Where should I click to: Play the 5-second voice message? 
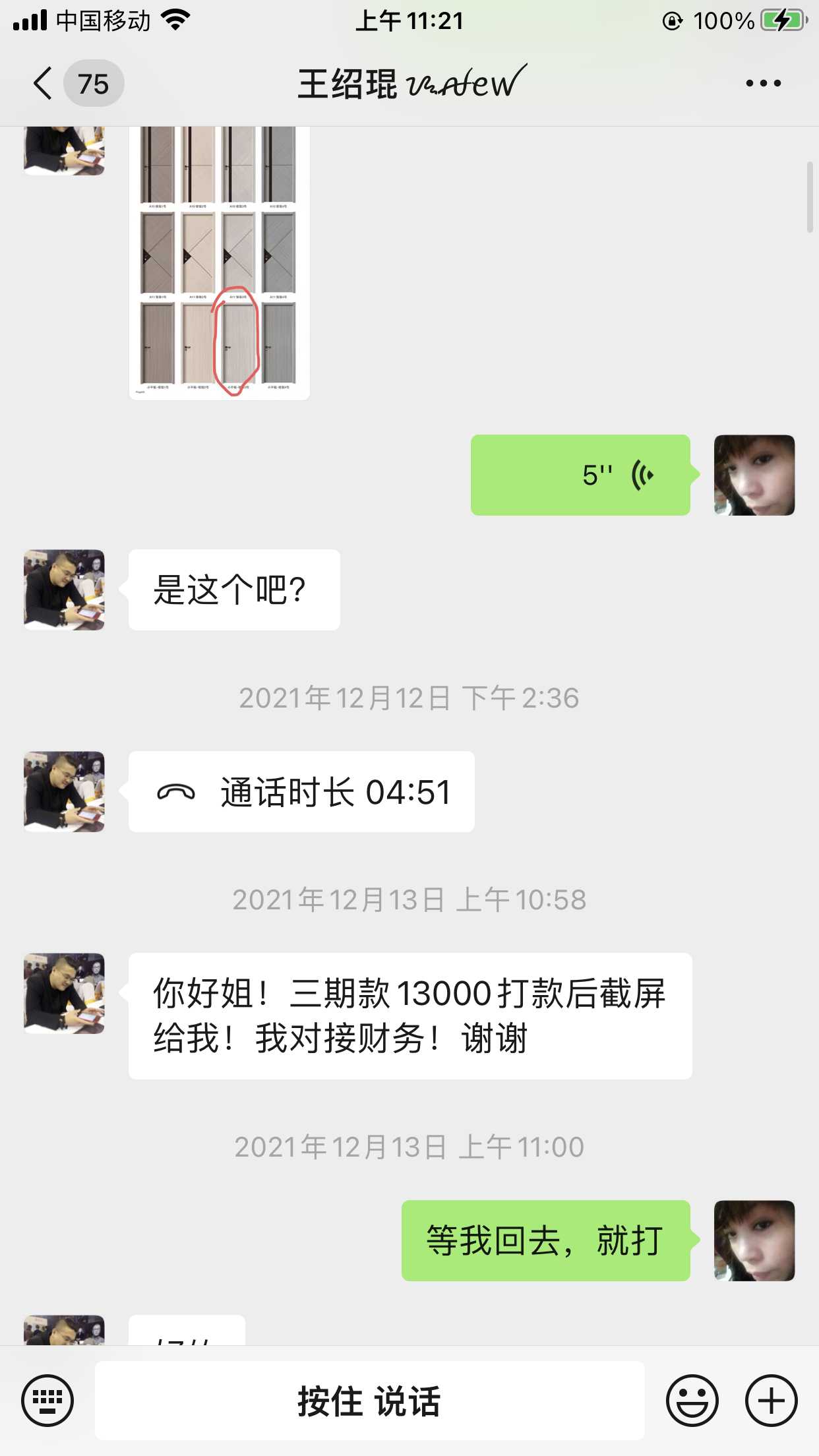(x=580, y=475)
